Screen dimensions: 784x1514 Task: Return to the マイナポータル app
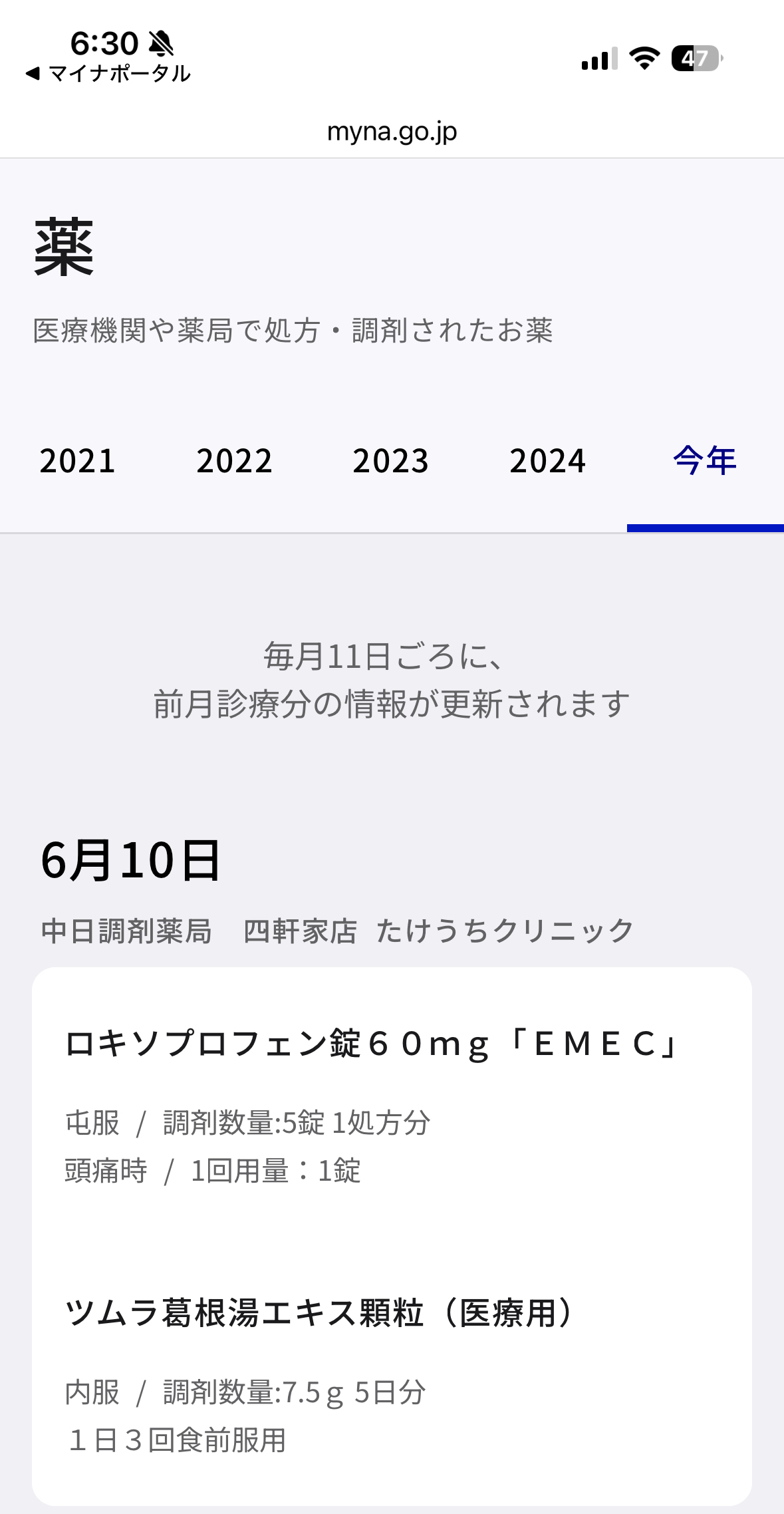[108, 73]
